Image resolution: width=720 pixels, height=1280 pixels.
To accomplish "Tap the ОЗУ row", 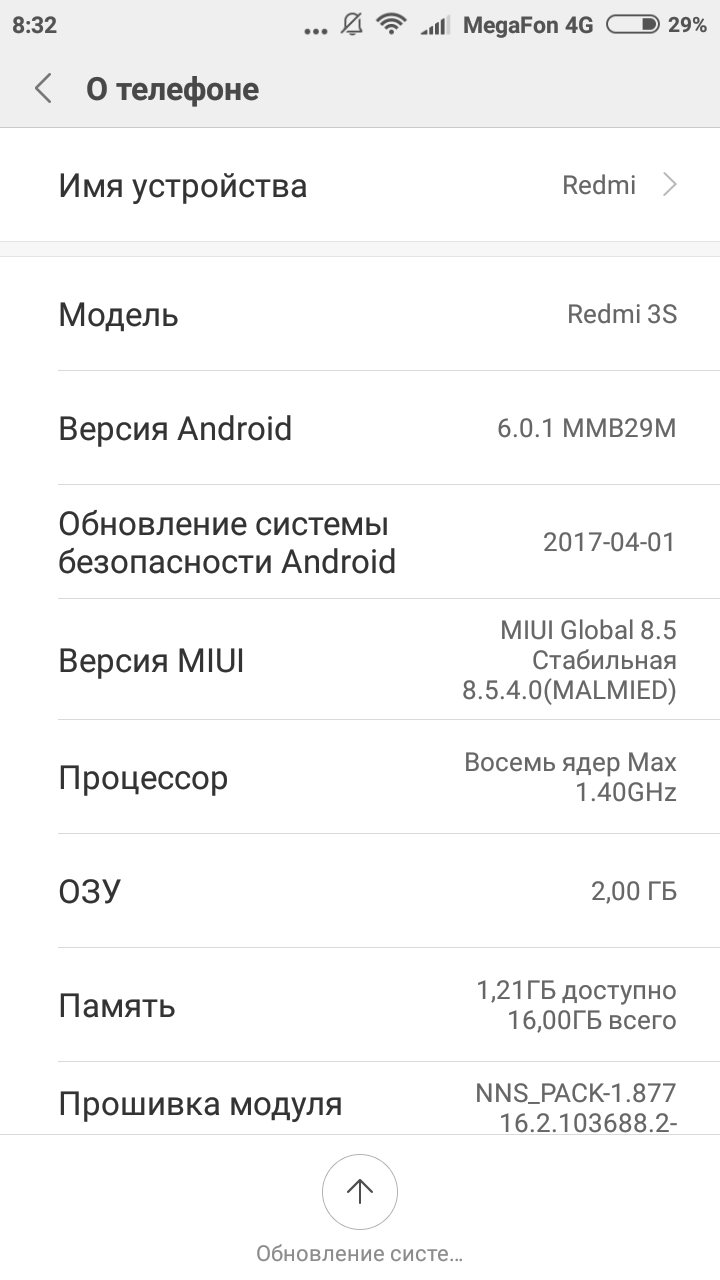I will click(360, 891).
